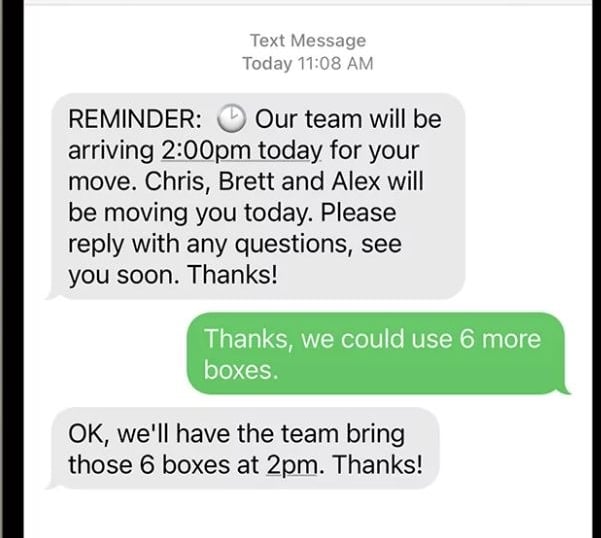Open the underlined 2pm link in the last message

point(291,464)
